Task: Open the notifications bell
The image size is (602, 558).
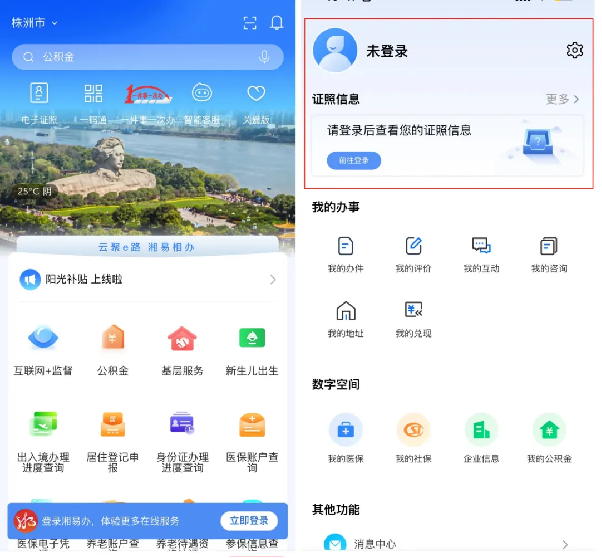Action: 277,22
